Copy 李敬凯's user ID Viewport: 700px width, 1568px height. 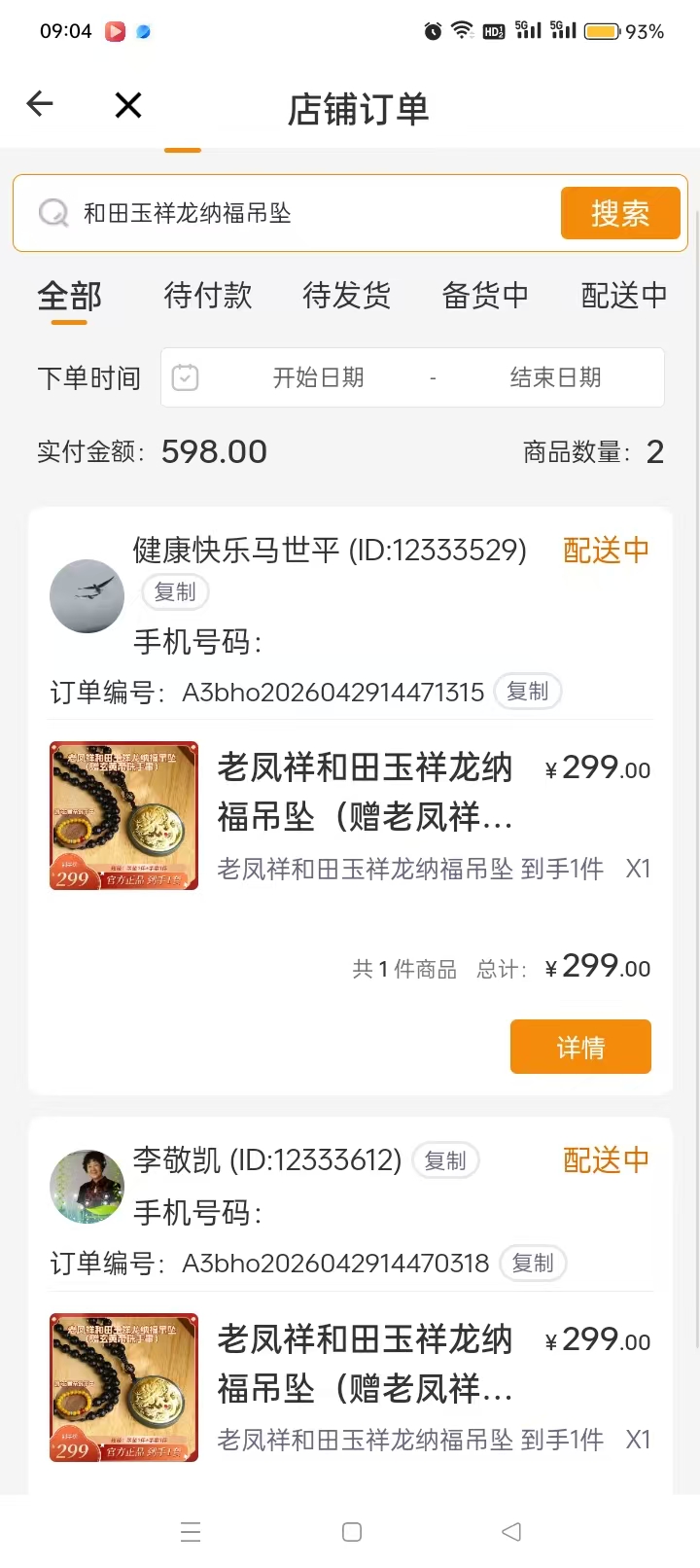click(445, 1160)
